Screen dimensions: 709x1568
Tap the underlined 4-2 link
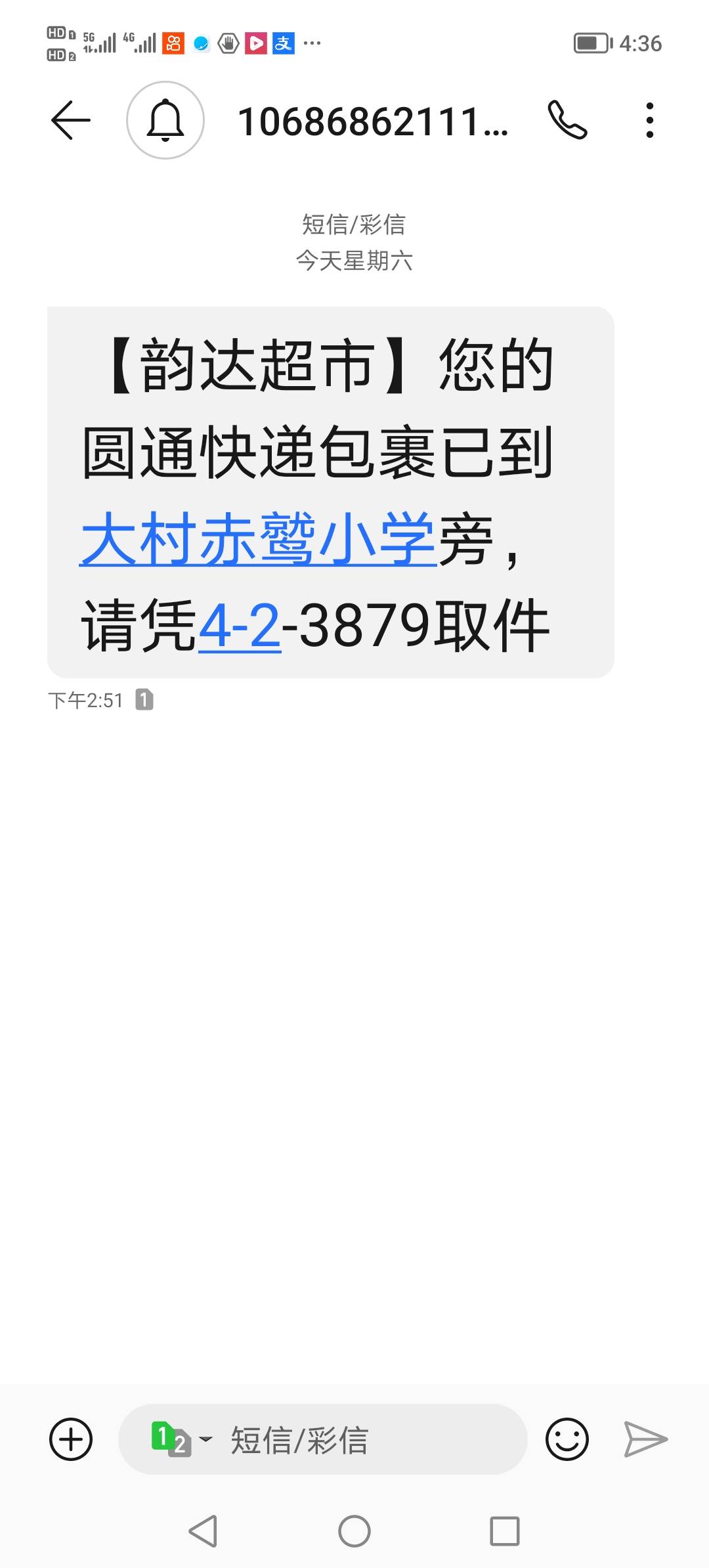239,626
